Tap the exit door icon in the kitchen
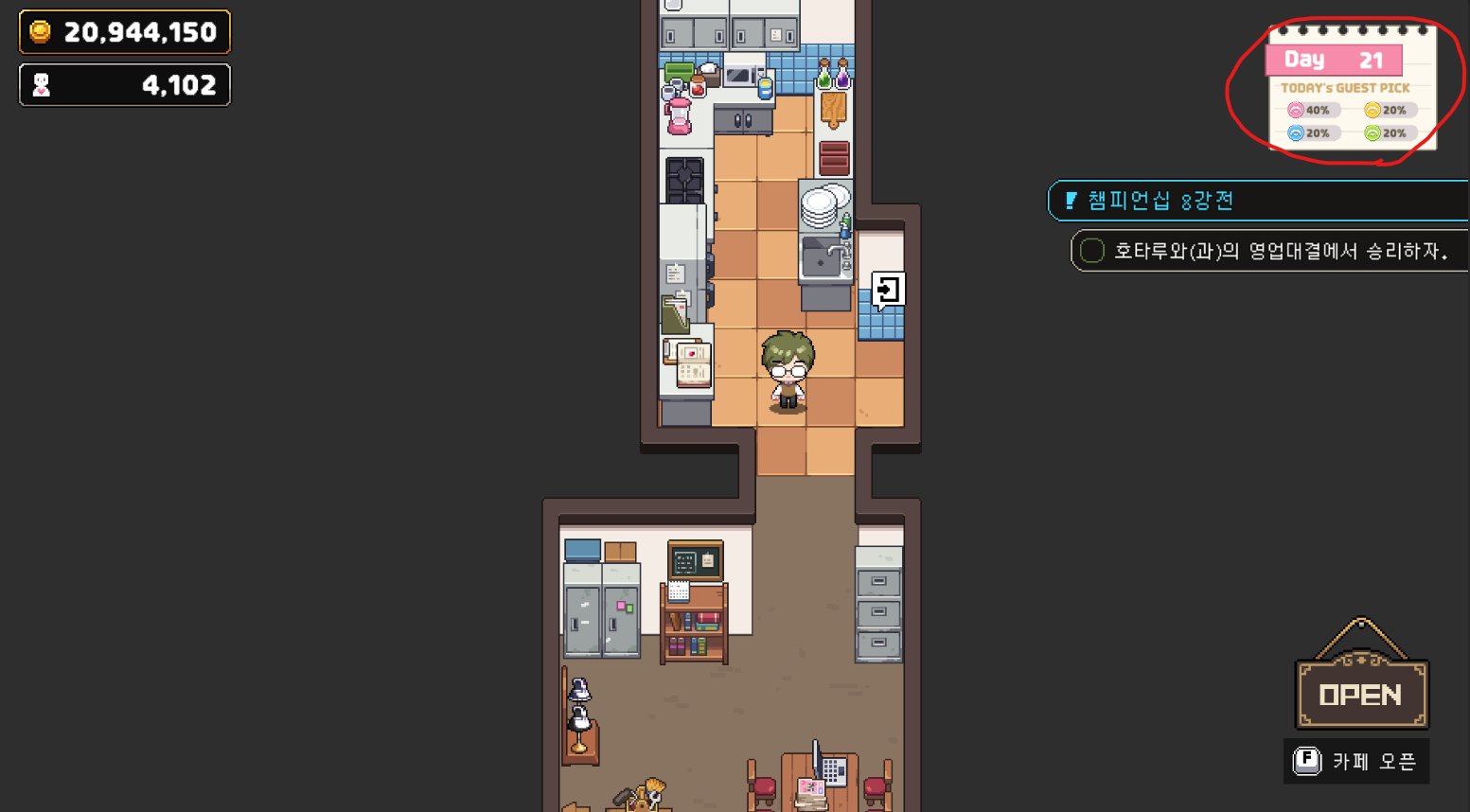 [887, 290]
